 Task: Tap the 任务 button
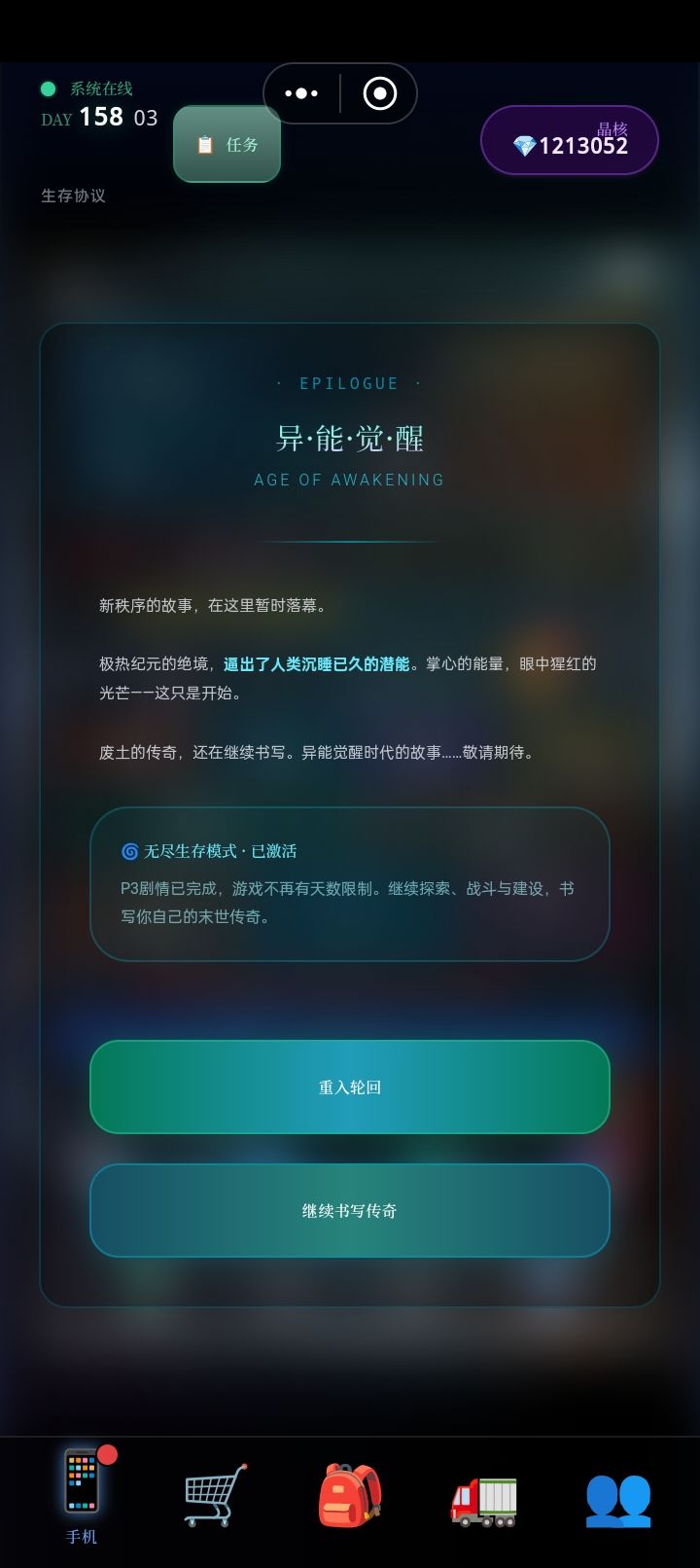click(x=227, y=143)
